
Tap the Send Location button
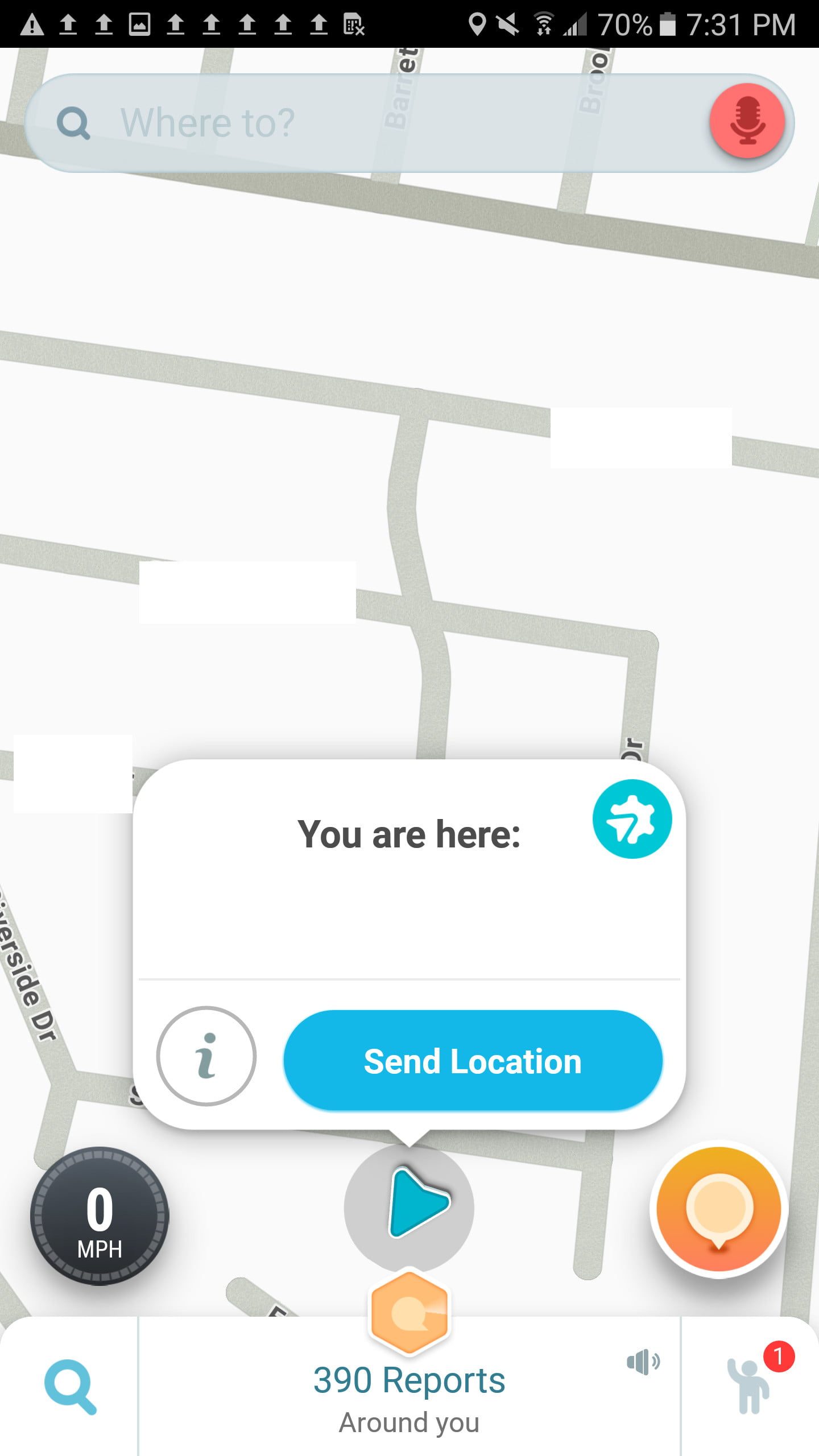(473, 1061)
